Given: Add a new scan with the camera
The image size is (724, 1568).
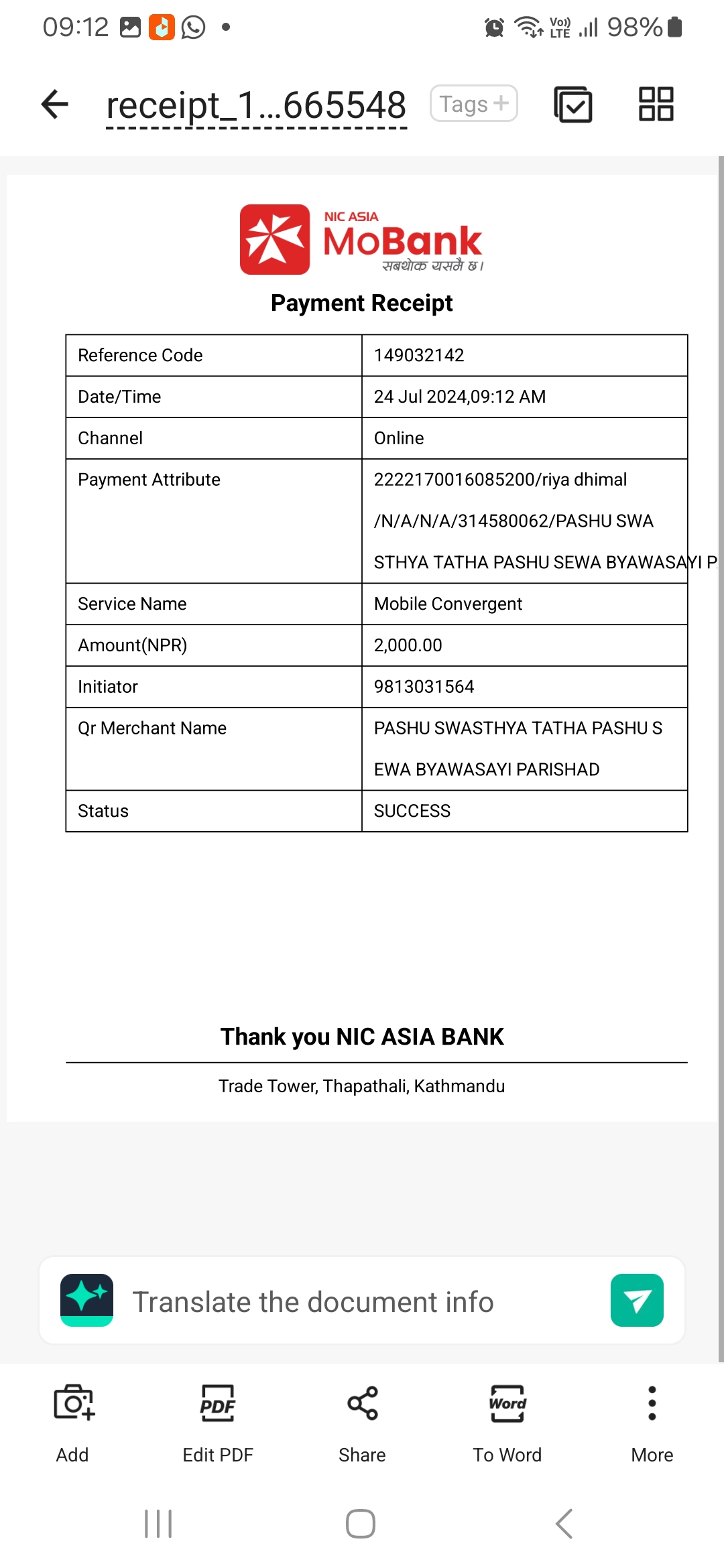Looking at the screenshot, I should [72, 1423].
